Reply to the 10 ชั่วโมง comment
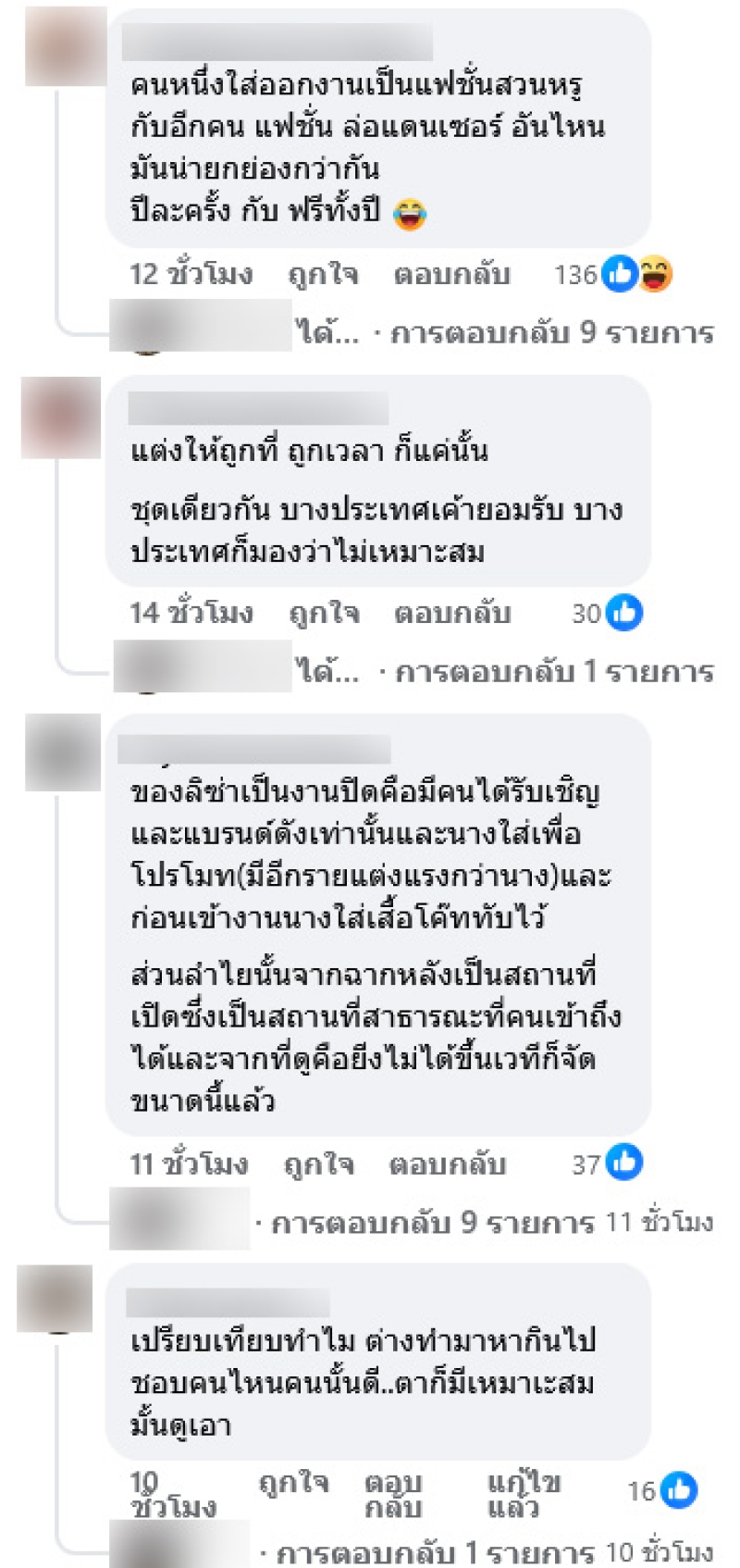Screen dimensions: 740x1568 (393, 1495)
